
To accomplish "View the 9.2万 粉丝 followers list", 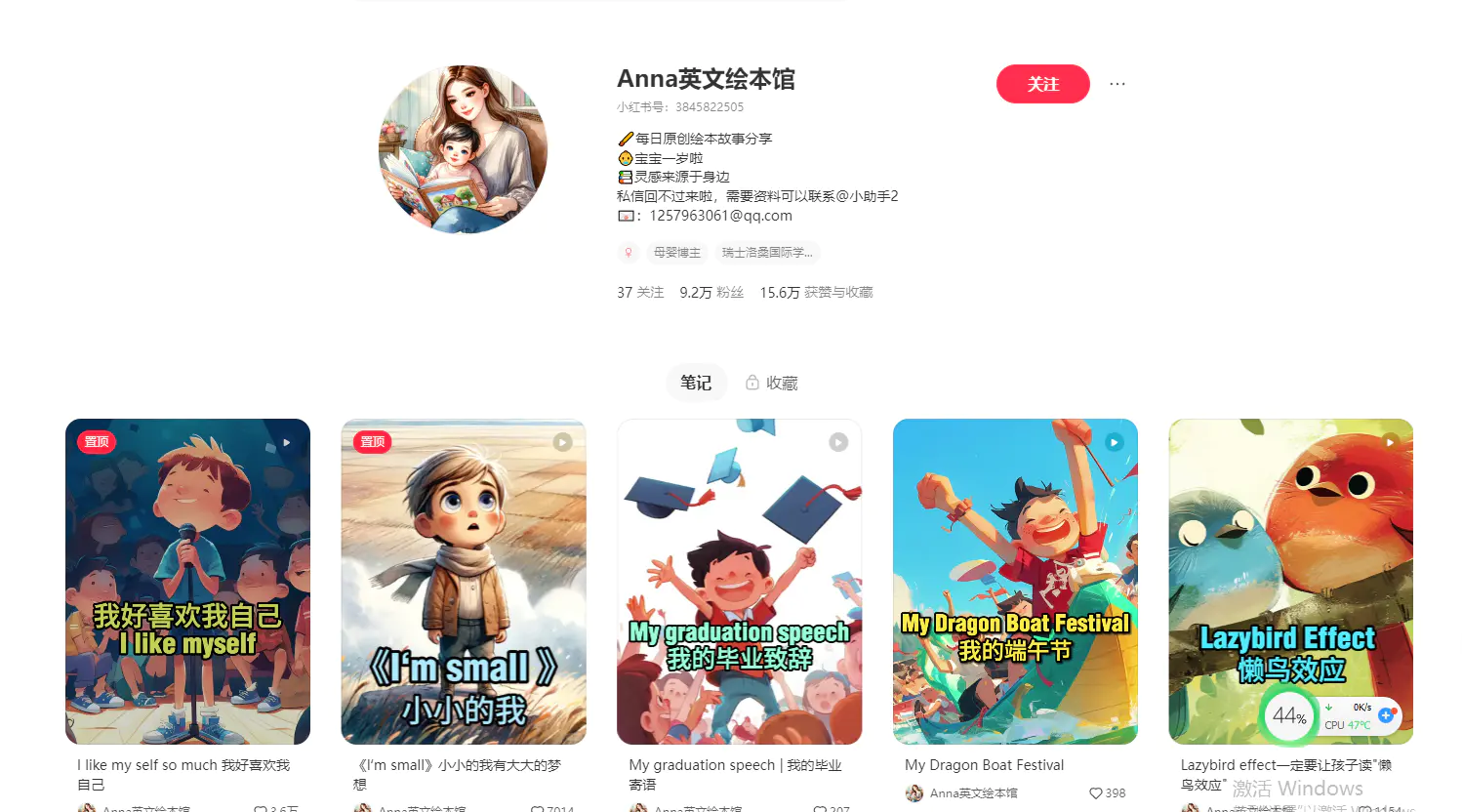I will [711, 293].
